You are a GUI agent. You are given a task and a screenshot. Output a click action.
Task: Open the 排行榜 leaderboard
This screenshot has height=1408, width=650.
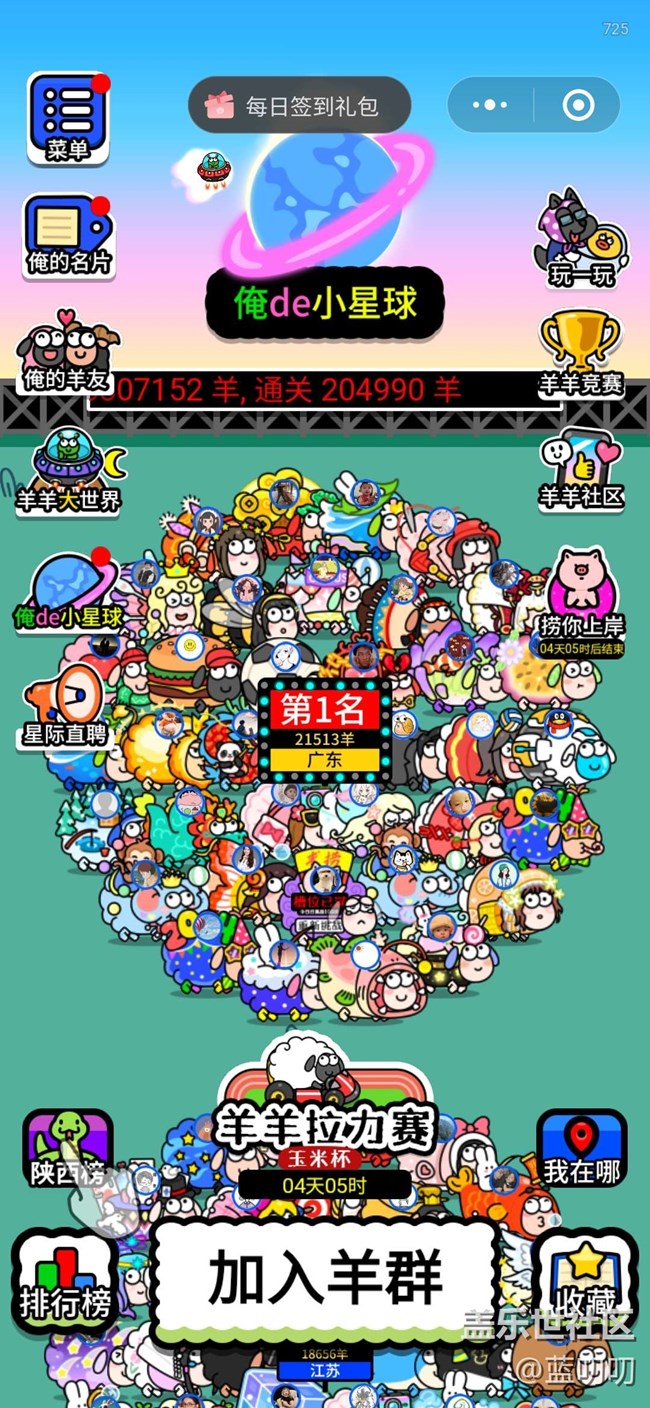64,1280
